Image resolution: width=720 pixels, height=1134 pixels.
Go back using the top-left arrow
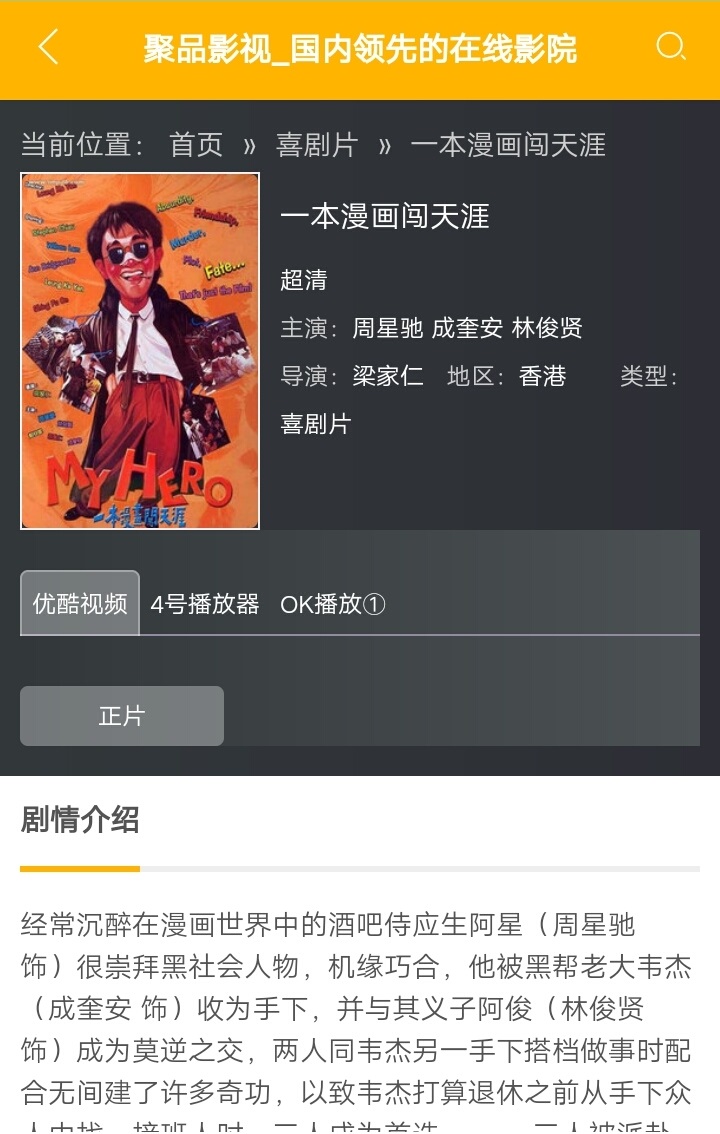pos(48,47)
